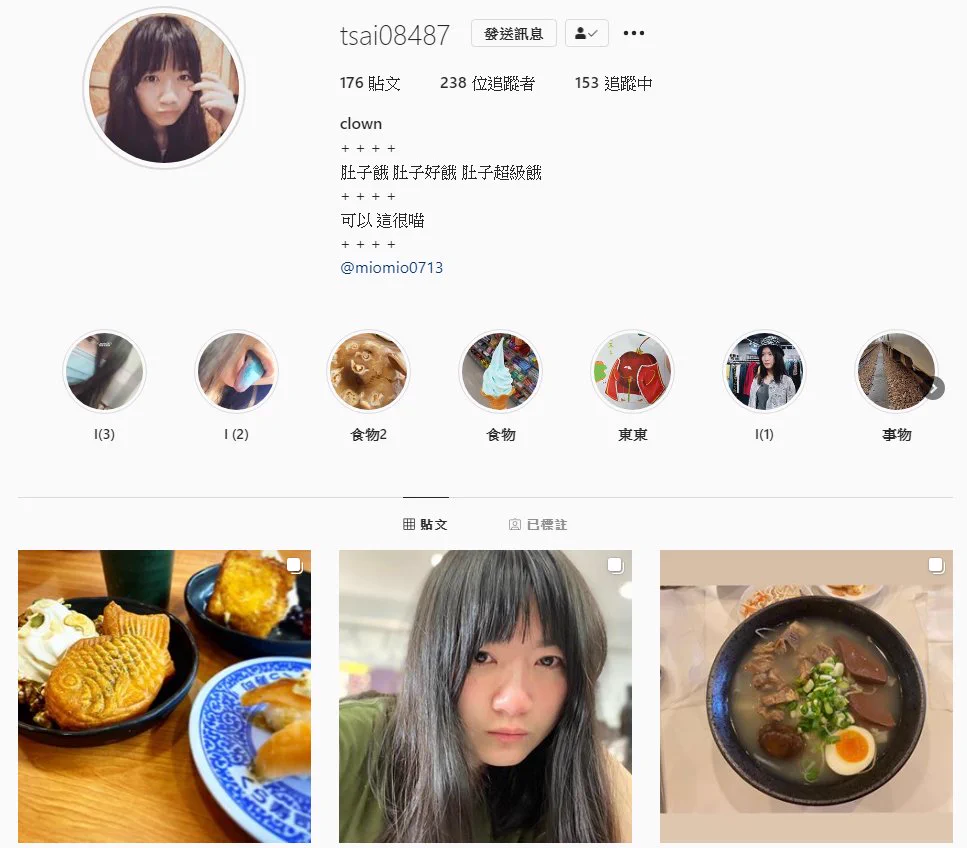Open the I(1) story highlight
This screenshot has height=848, width=967.
click(765, 372)
